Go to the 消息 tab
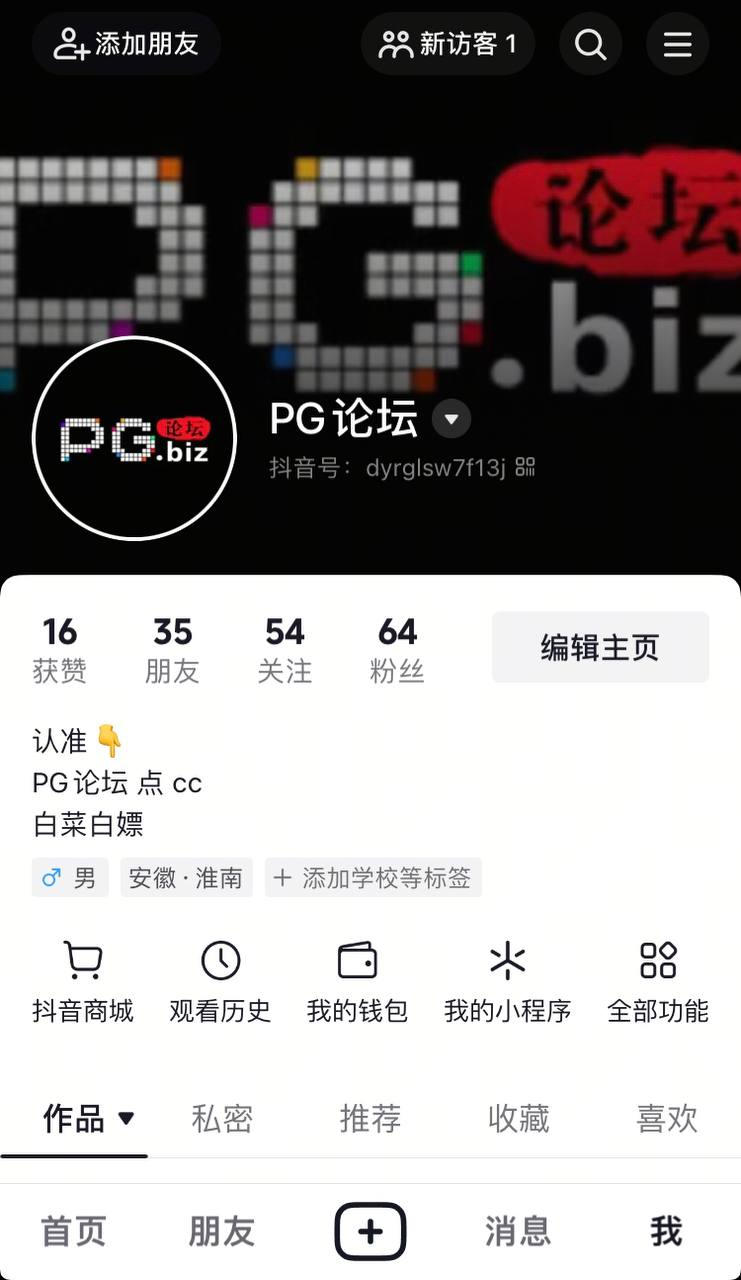 (518, 1232)
